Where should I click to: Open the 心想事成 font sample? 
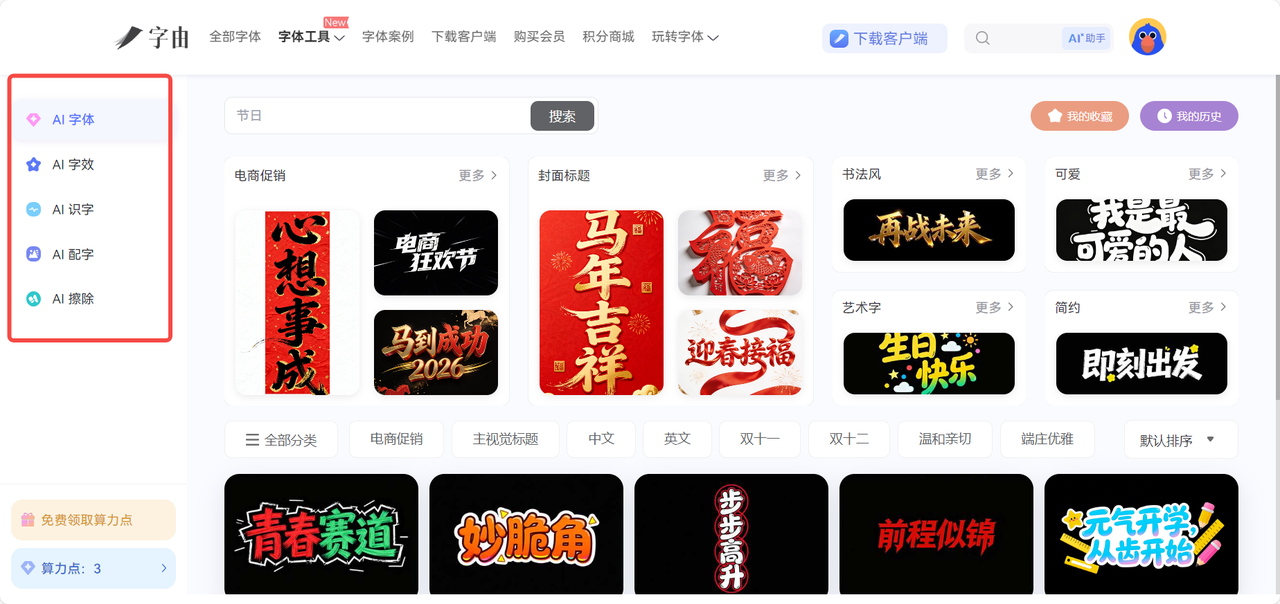click(297, 302)
